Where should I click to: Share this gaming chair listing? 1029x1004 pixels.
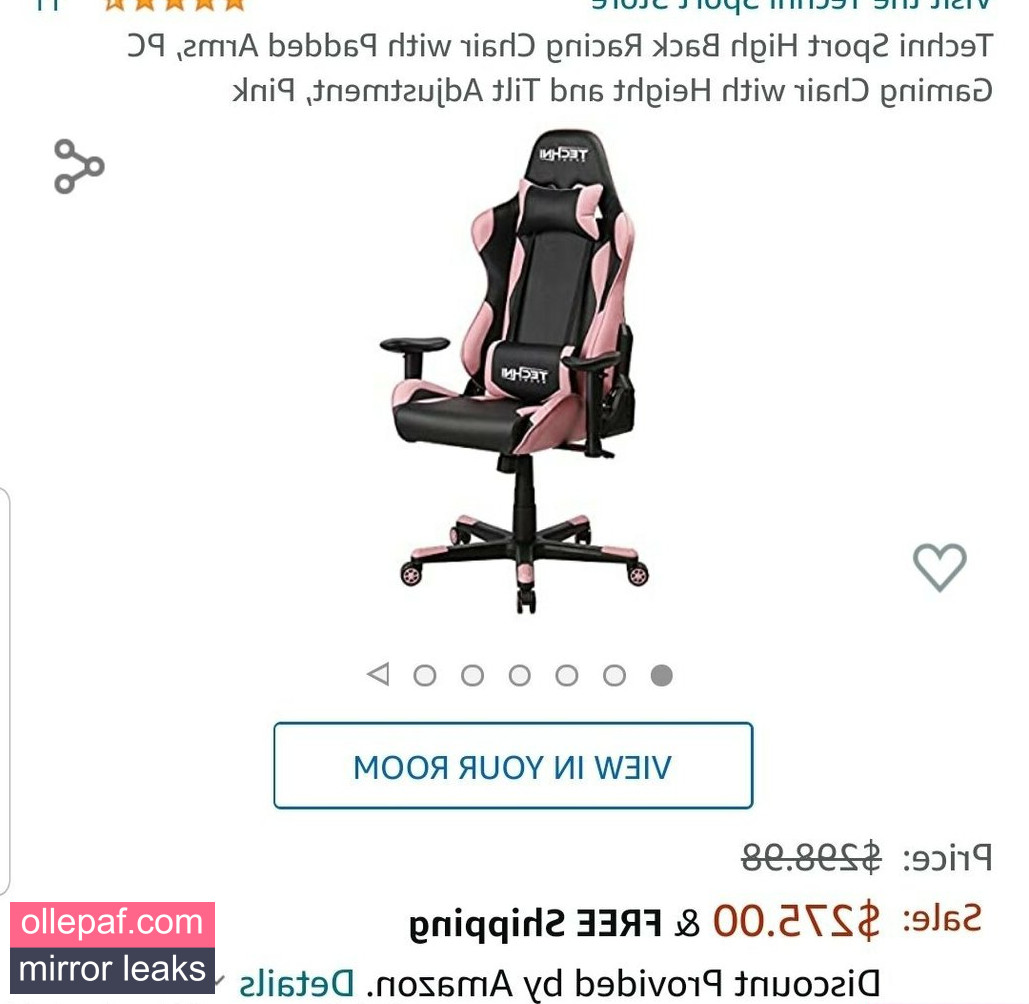point(79,166)
